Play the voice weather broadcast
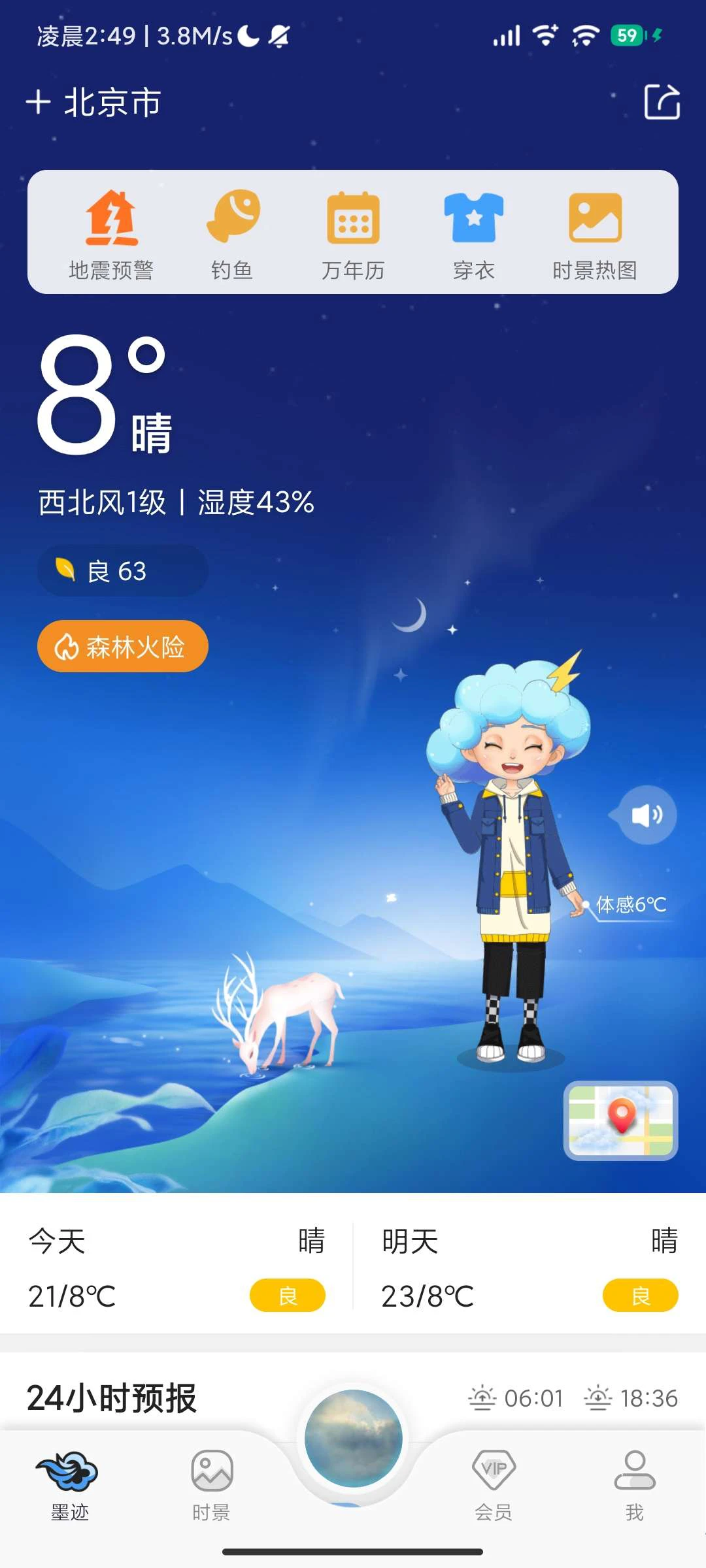Viewport: 706px width, 1568px height. point(647,815)
